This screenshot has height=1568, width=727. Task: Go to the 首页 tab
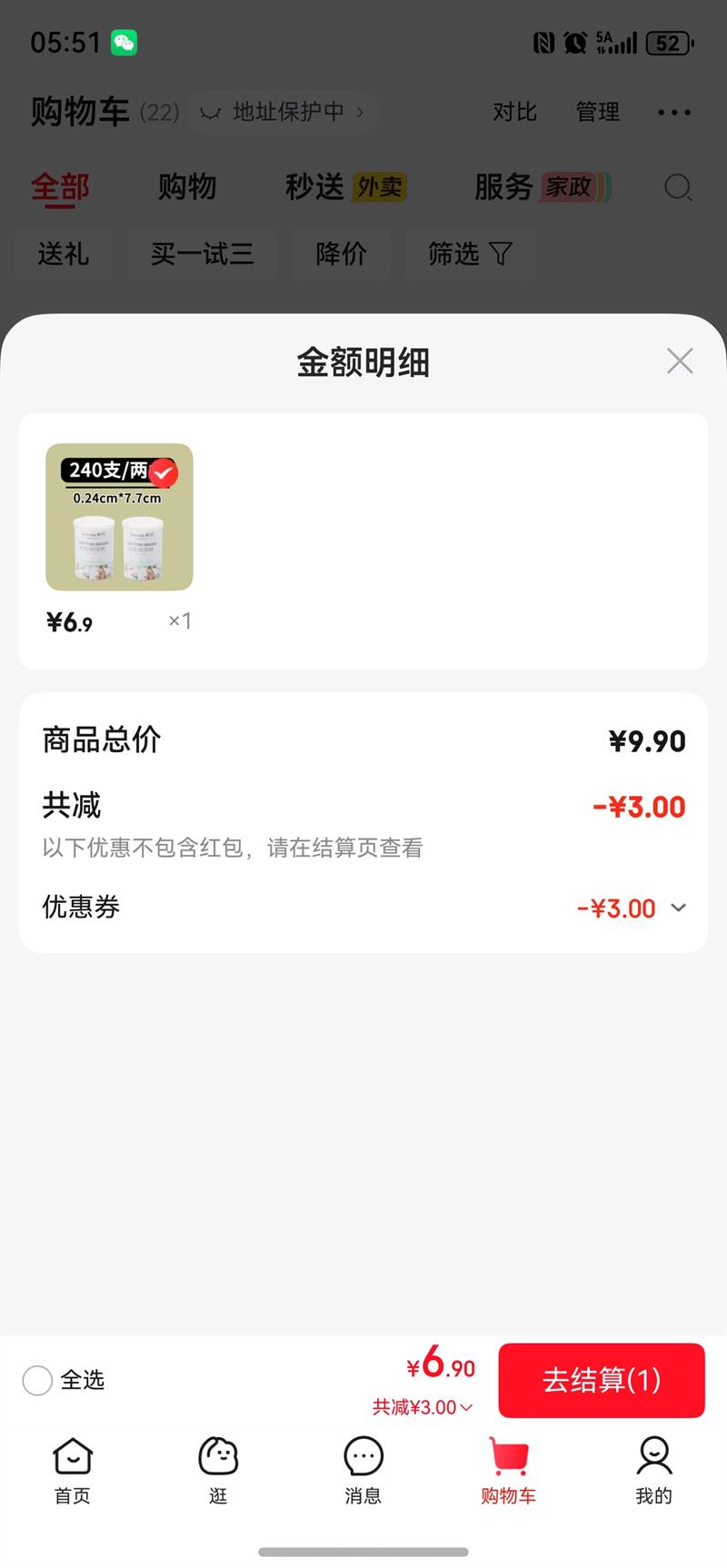[73, 1471]
